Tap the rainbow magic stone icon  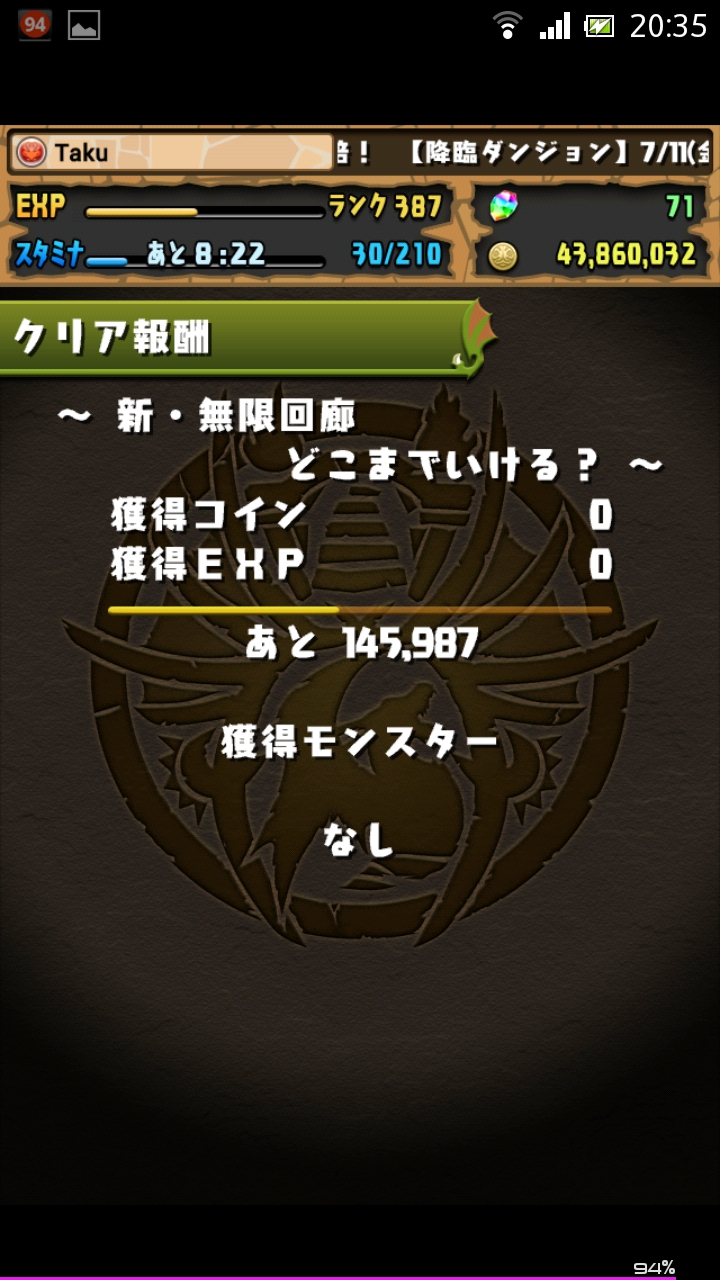point(504,207)
